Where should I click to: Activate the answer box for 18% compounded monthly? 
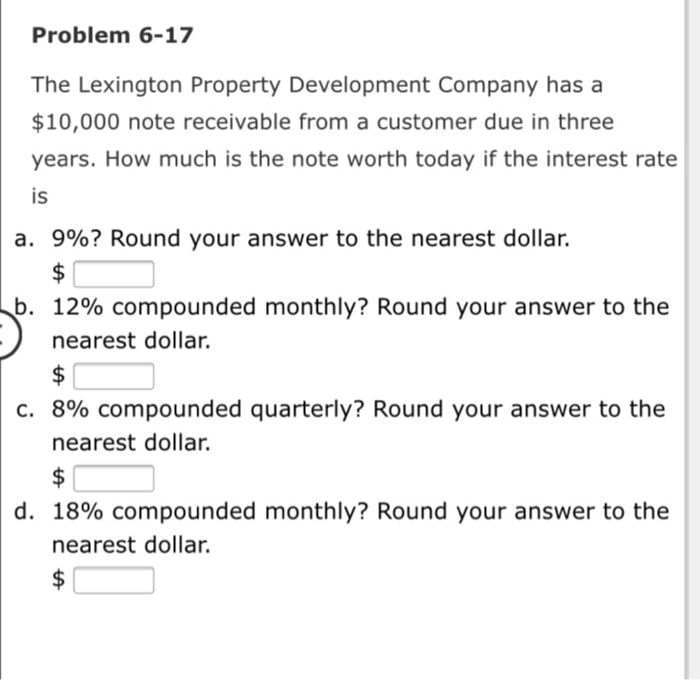(113, 580)
